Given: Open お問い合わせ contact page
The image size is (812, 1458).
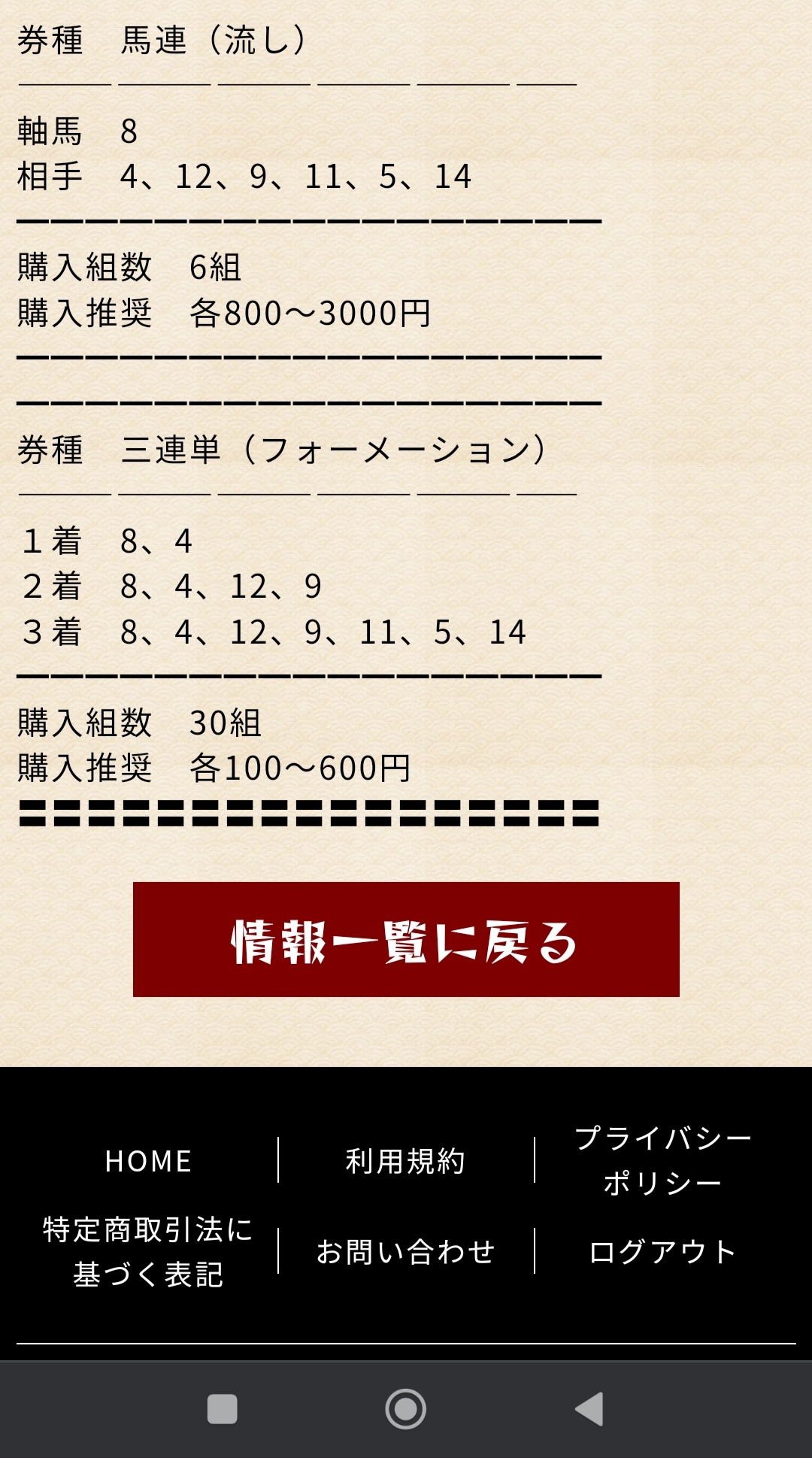Looking at the screenshot, I should pos(406,1252).
